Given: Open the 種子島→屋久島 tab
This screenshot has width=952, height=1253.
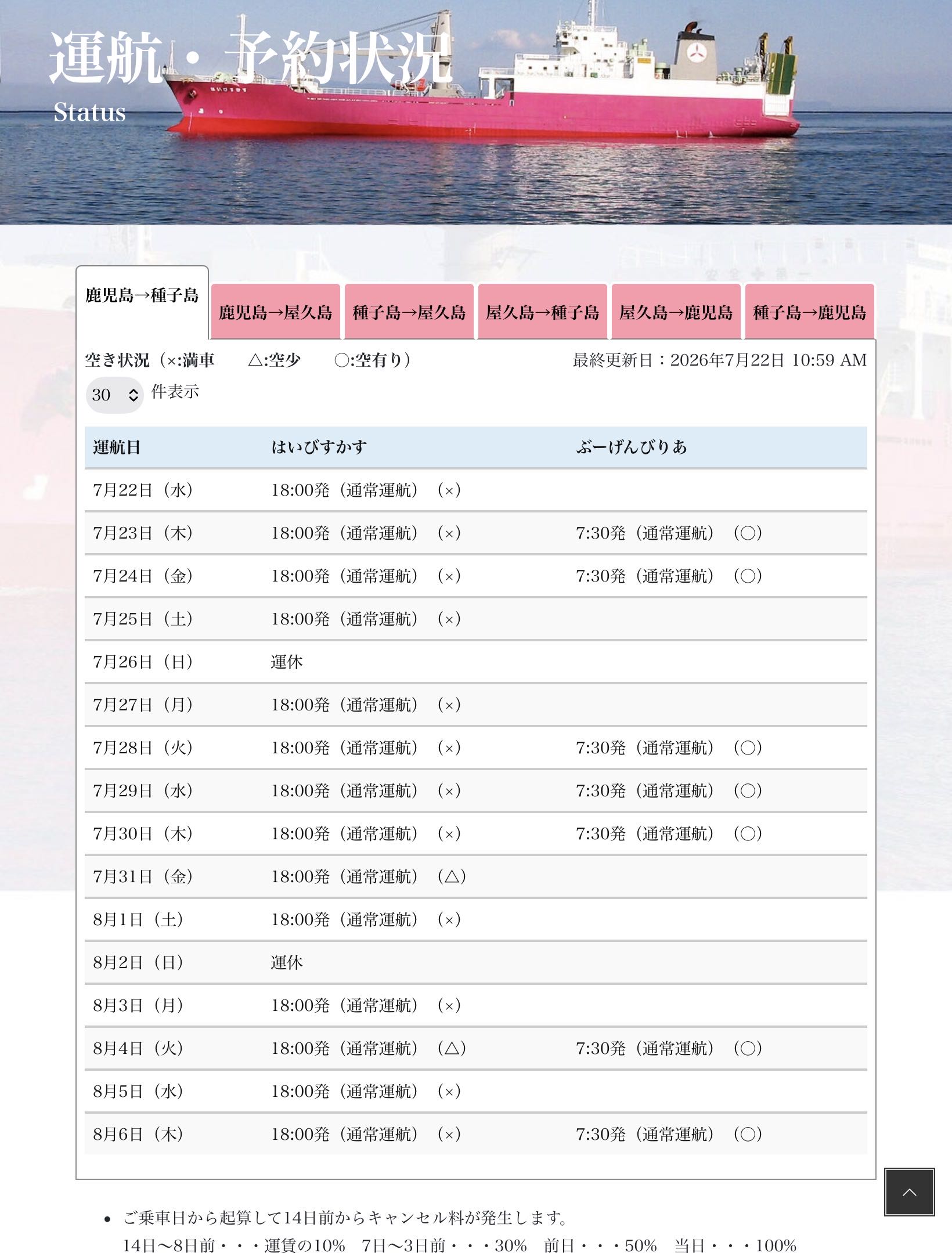Looking at the screenshot, I should [x=409, y=312].
